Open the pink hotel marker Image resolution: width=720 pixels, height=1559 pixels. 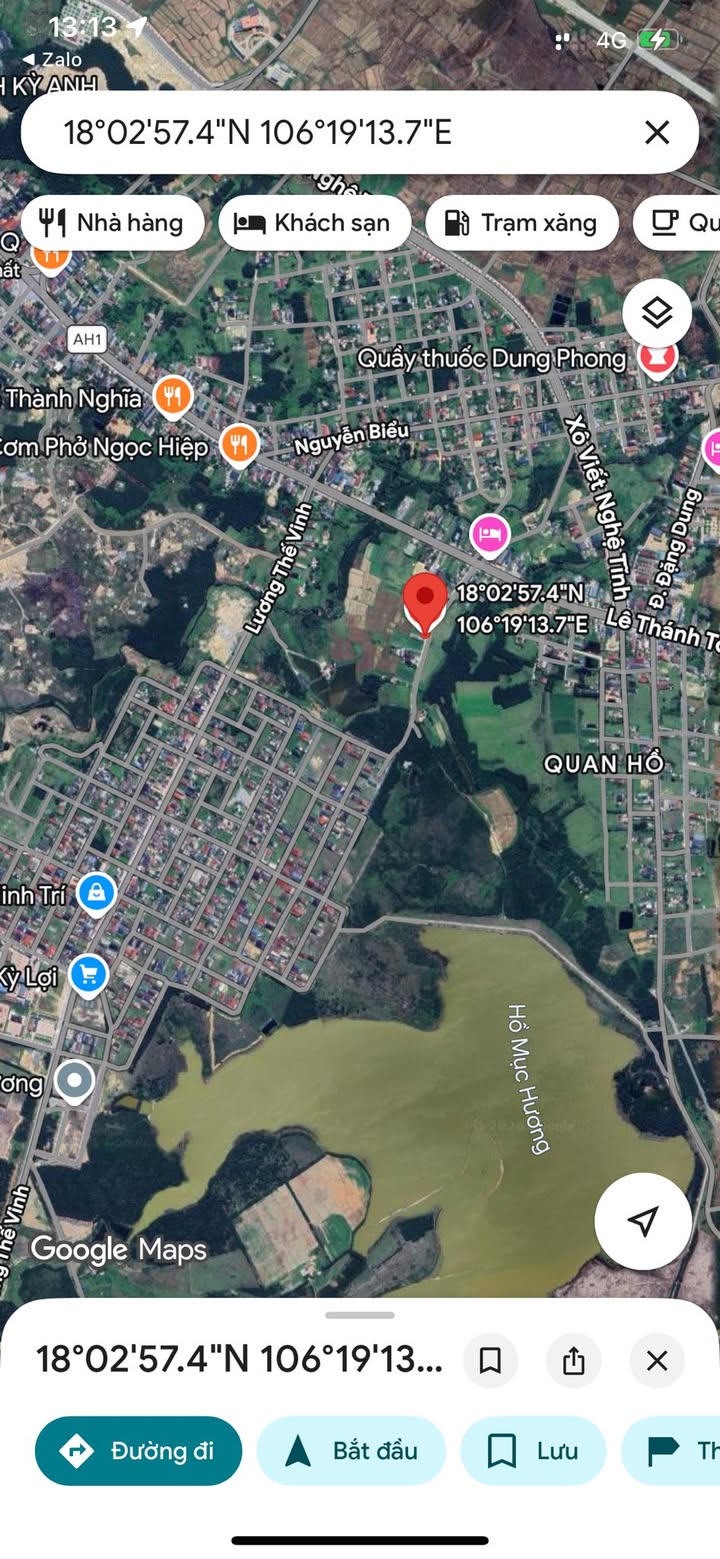489,534
